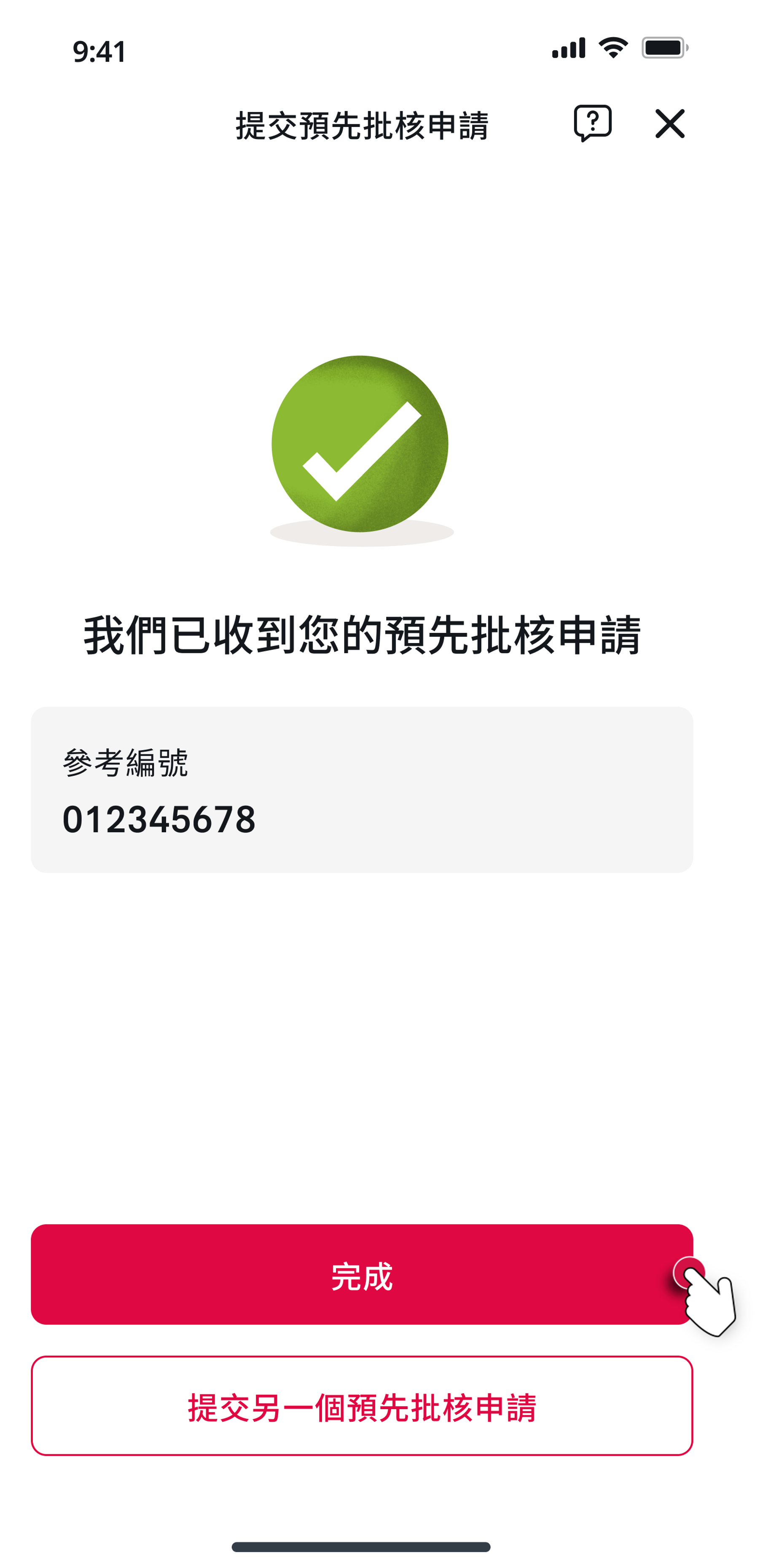Tap the 完成 button to finish
Screen dimensions: 771x1568
pos(361,1275)
